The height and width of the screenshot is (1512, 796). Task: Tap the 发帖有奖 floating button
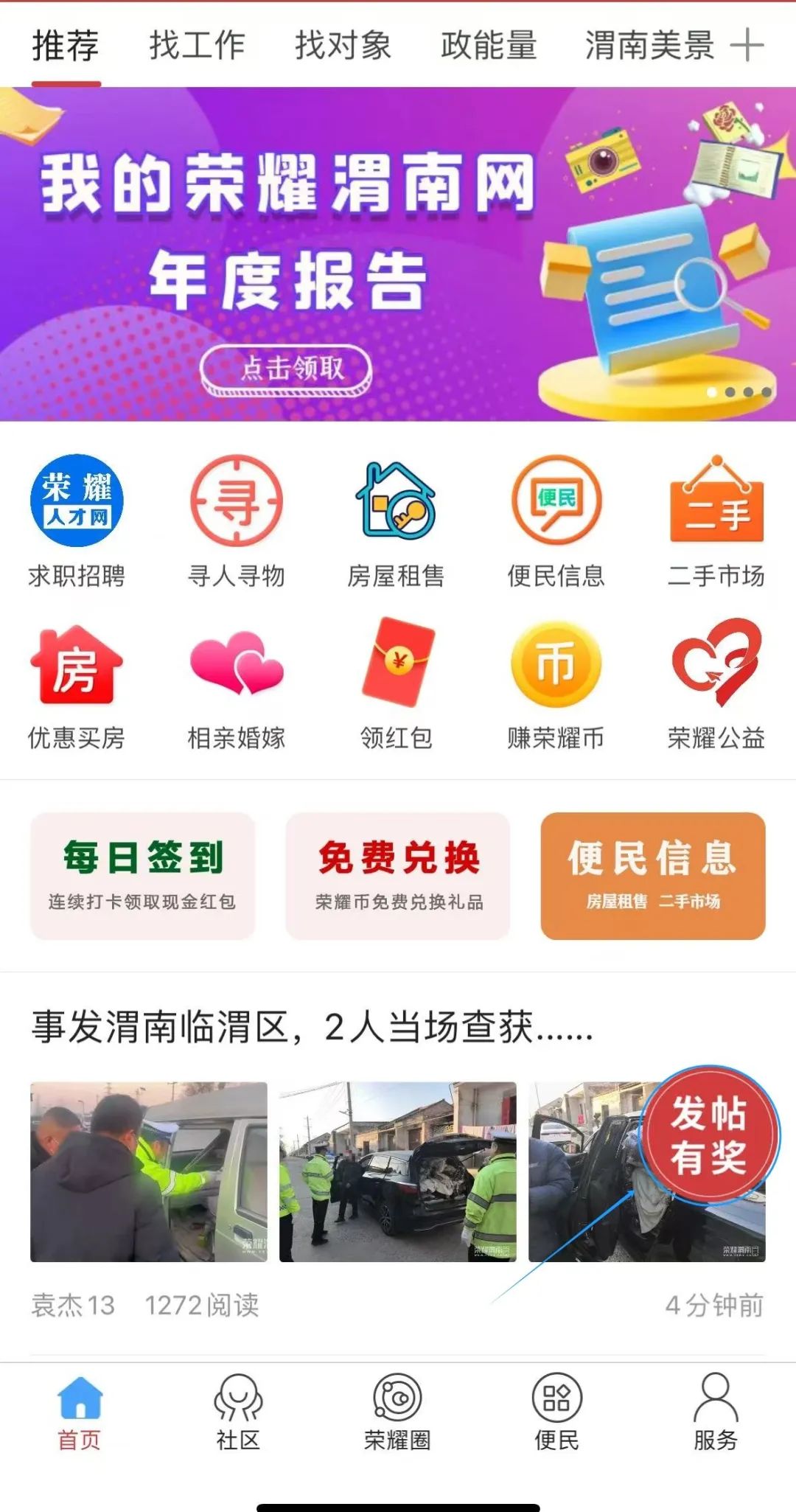pyautogui.click(x=708, y=1135)
